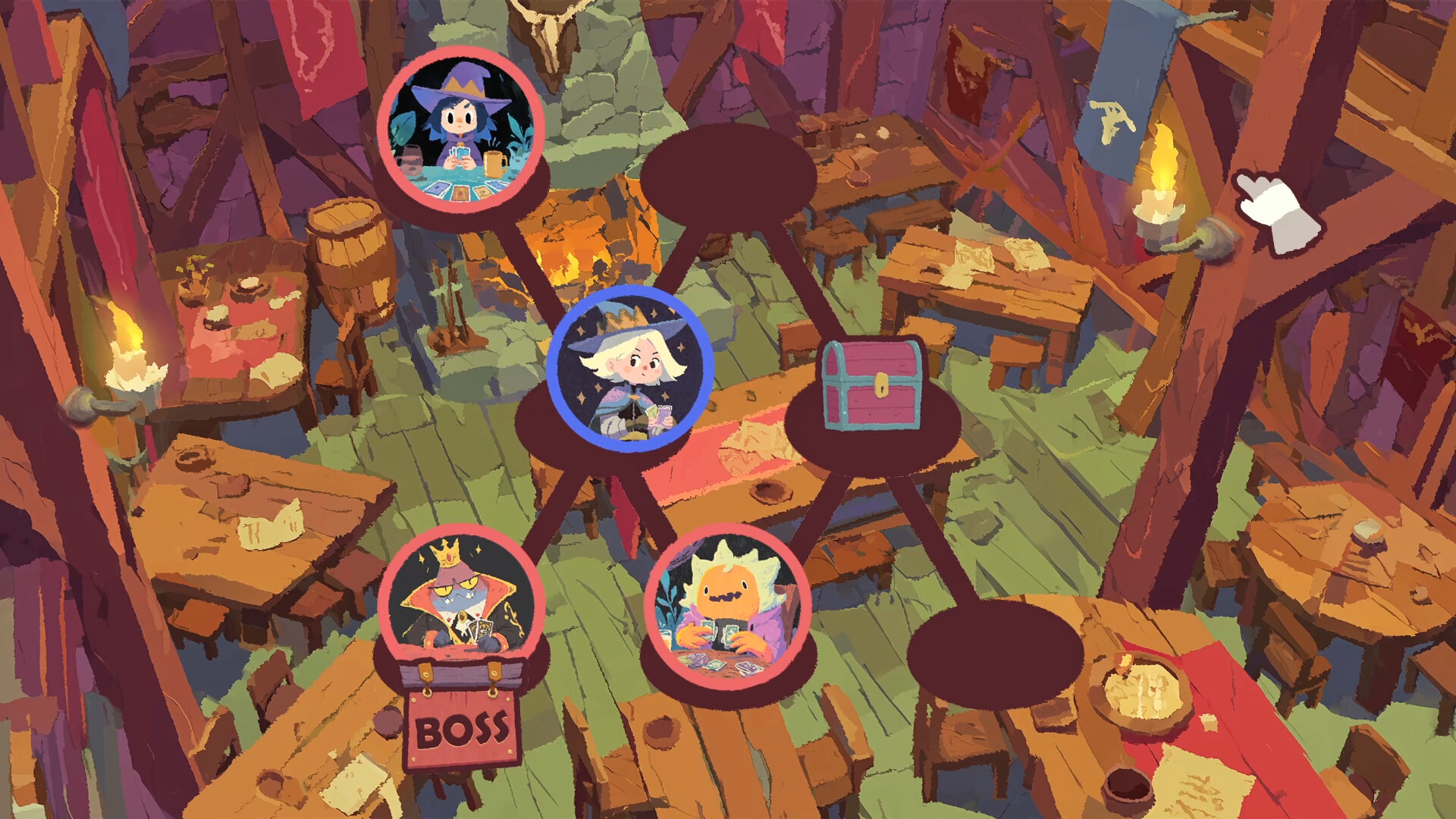The height and width of the screenshot is (819, 1456).
Task: Select the blonde wizard character node
Action: pos(630,369)
